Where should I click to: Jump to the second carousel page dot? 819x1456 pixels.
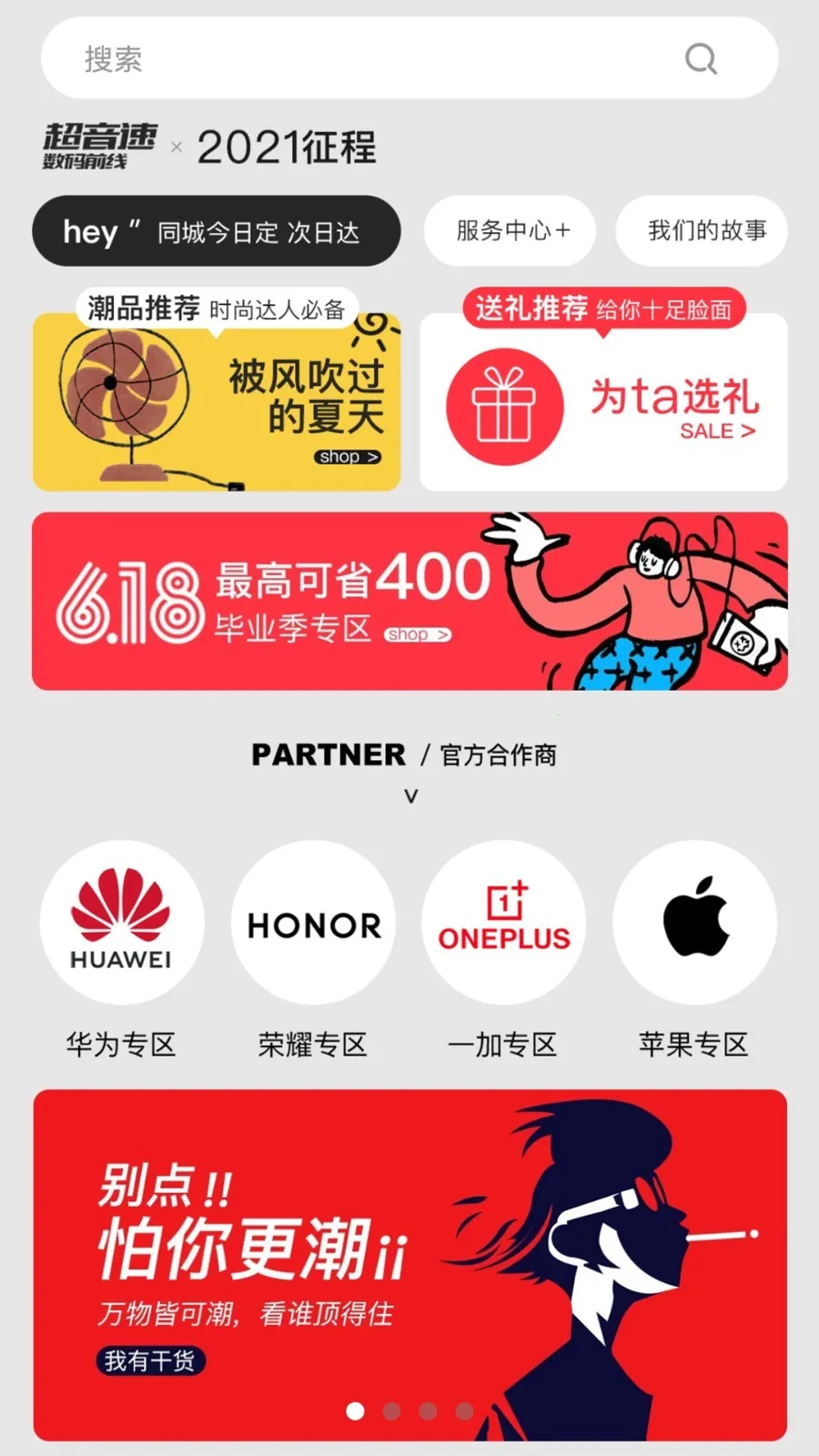(391, 1411)
